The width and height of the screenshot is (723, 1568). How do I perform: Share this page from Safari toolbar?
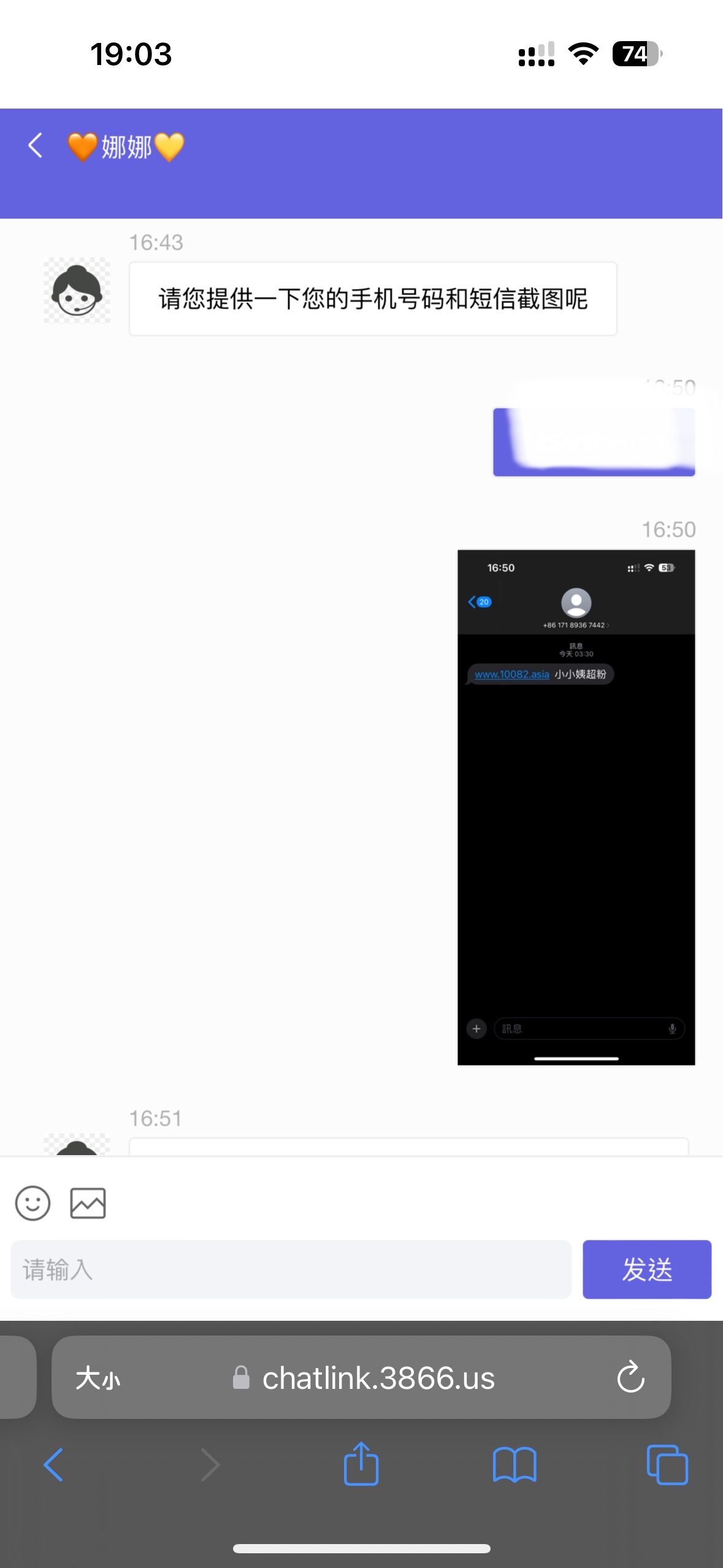click(361, 1465)
